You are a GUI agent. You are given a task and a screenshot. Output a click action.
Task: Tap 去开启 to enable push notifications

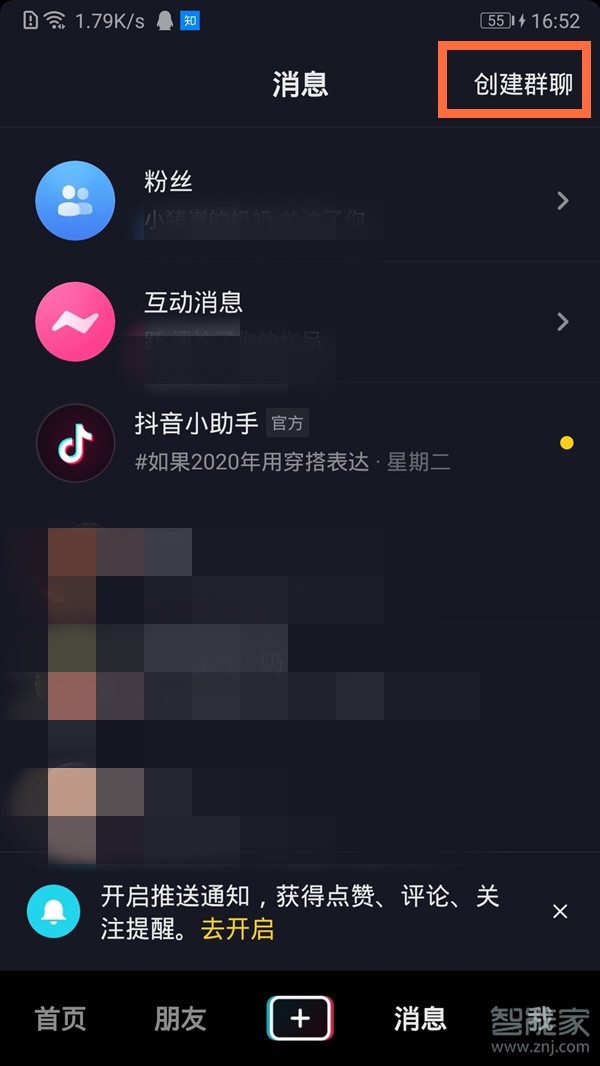point(237,928)
